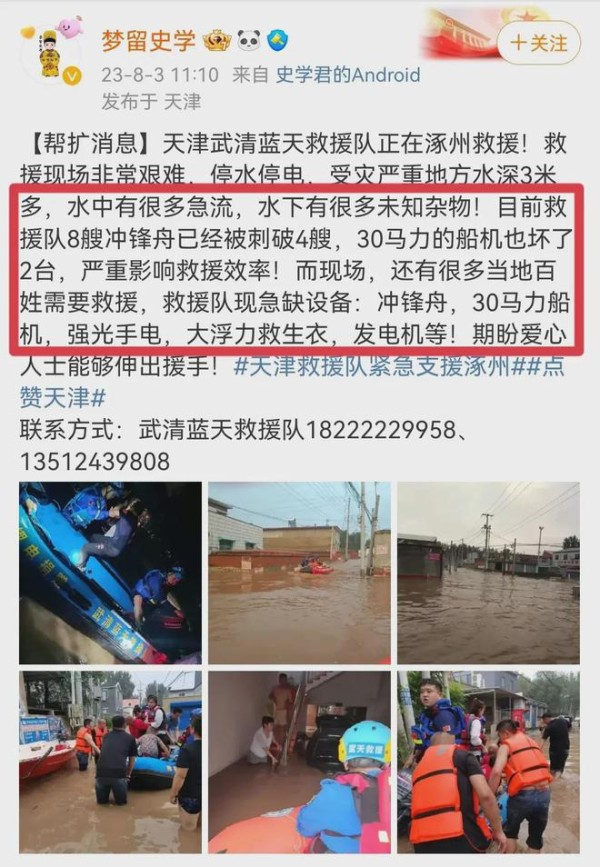View the photo of flooded indoor room
Screen dimensions: 600x867
(299, 761)
